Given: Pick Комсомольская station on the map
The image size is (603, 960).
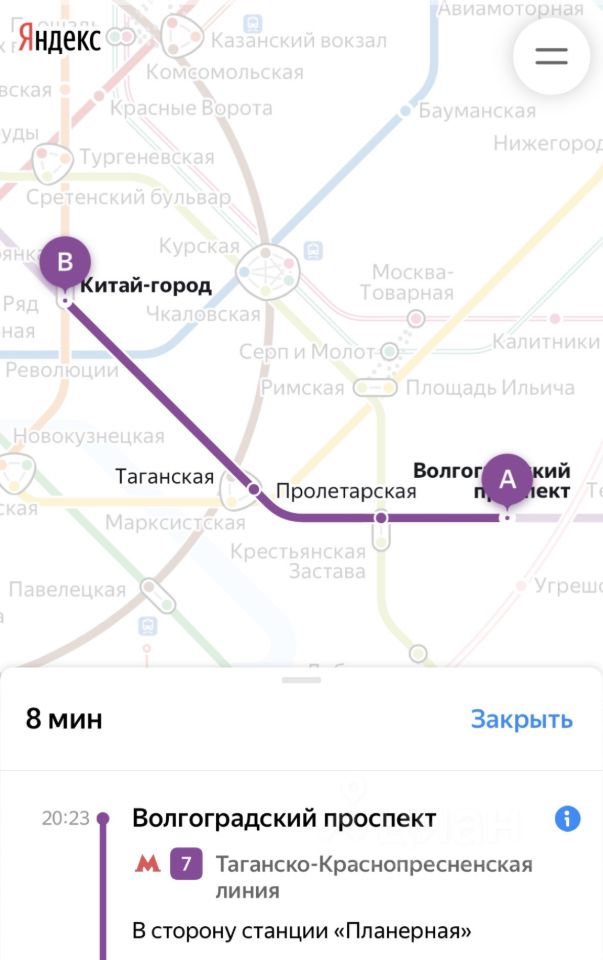Looking at the screenshot, I should (x=224, y=73).
